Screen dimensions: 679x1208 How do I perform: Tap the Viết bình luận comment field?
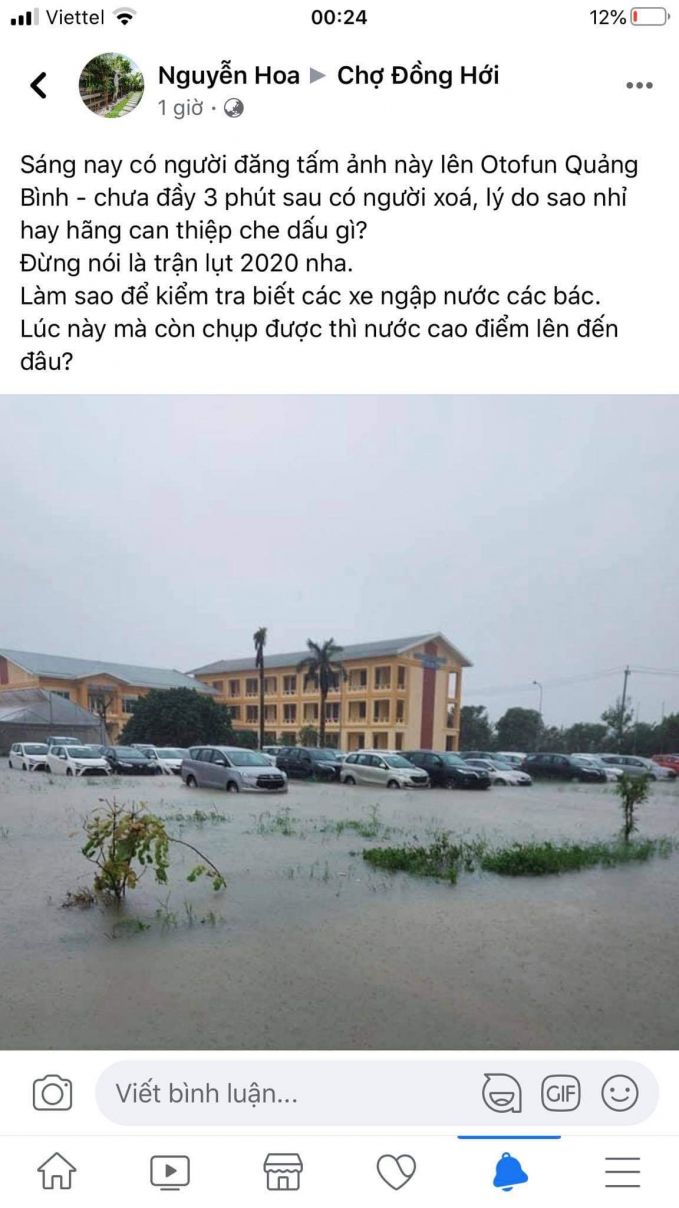[x=280, y=1093]
